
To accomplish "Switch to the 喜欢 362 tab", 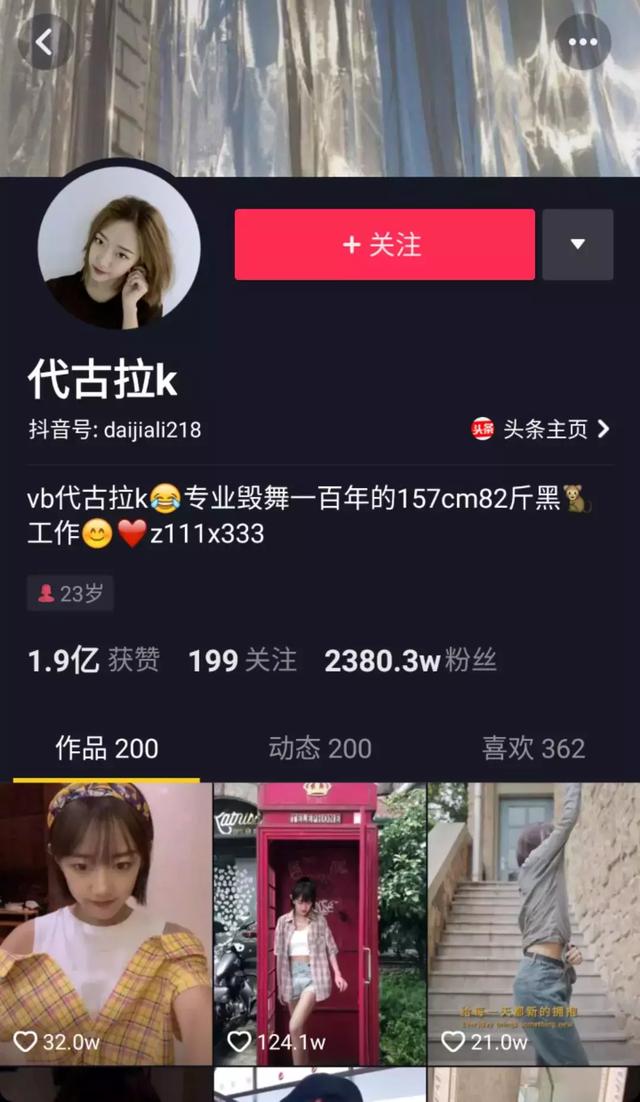I will 533,748.
